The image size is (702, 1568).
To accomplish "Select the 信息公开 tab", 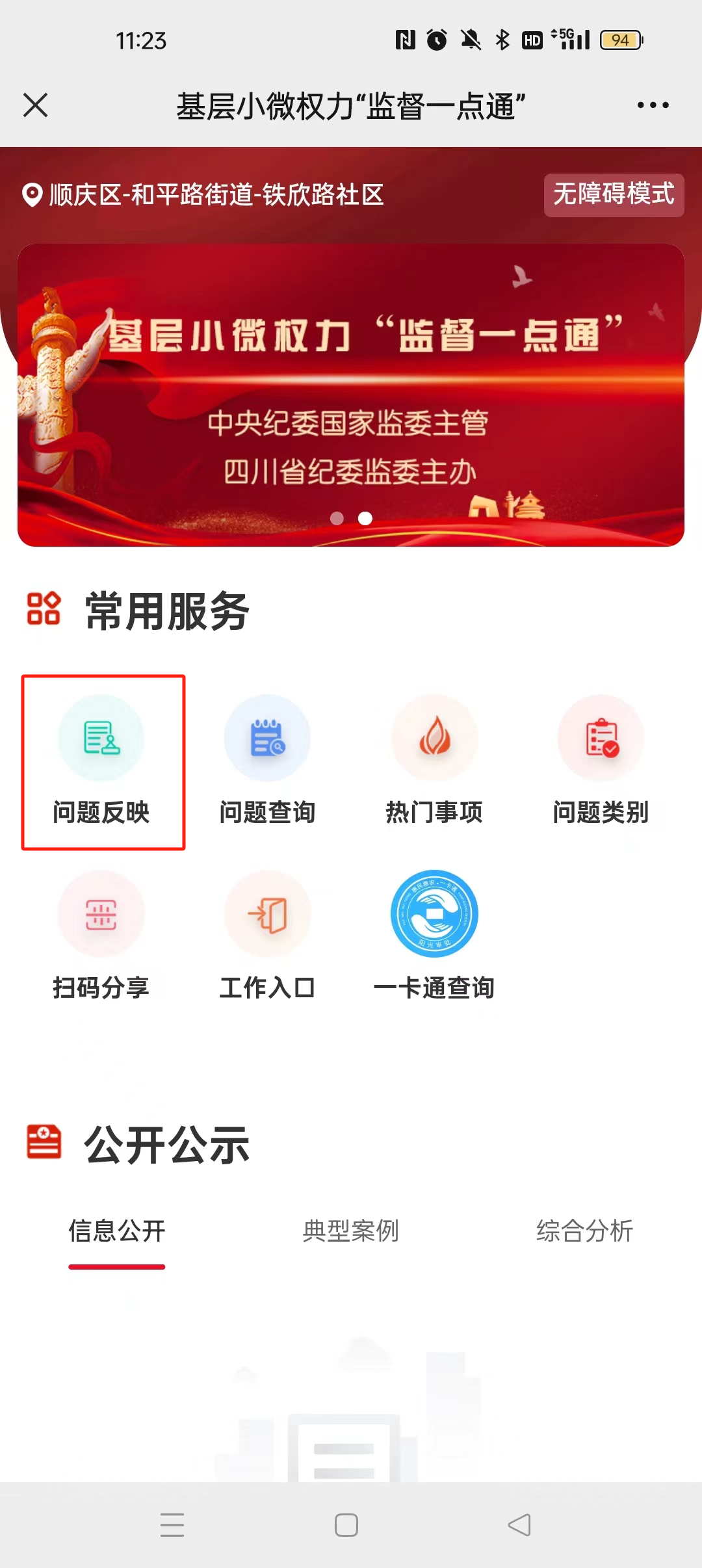I will (x=117, y=1231).
